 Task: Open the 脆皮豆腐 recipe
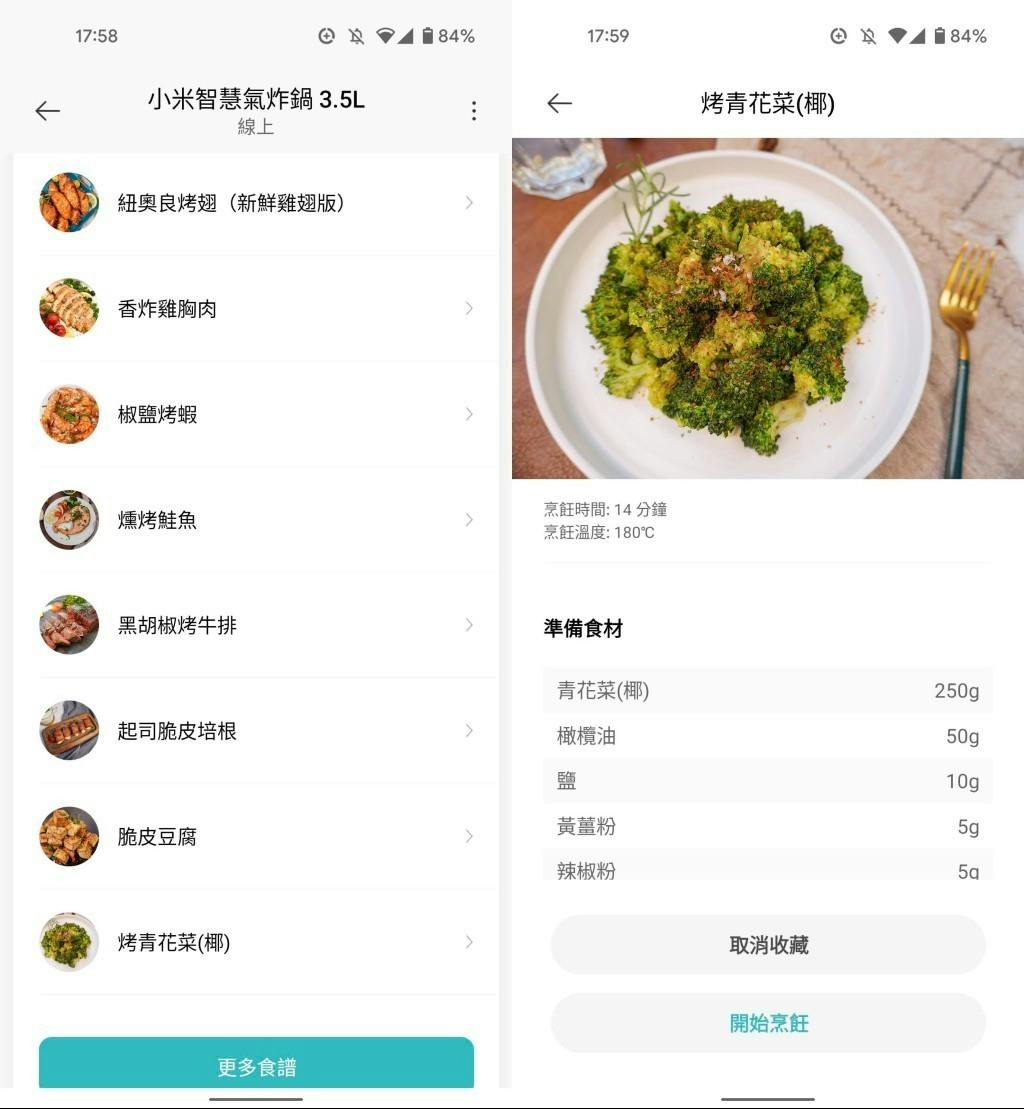256,836
